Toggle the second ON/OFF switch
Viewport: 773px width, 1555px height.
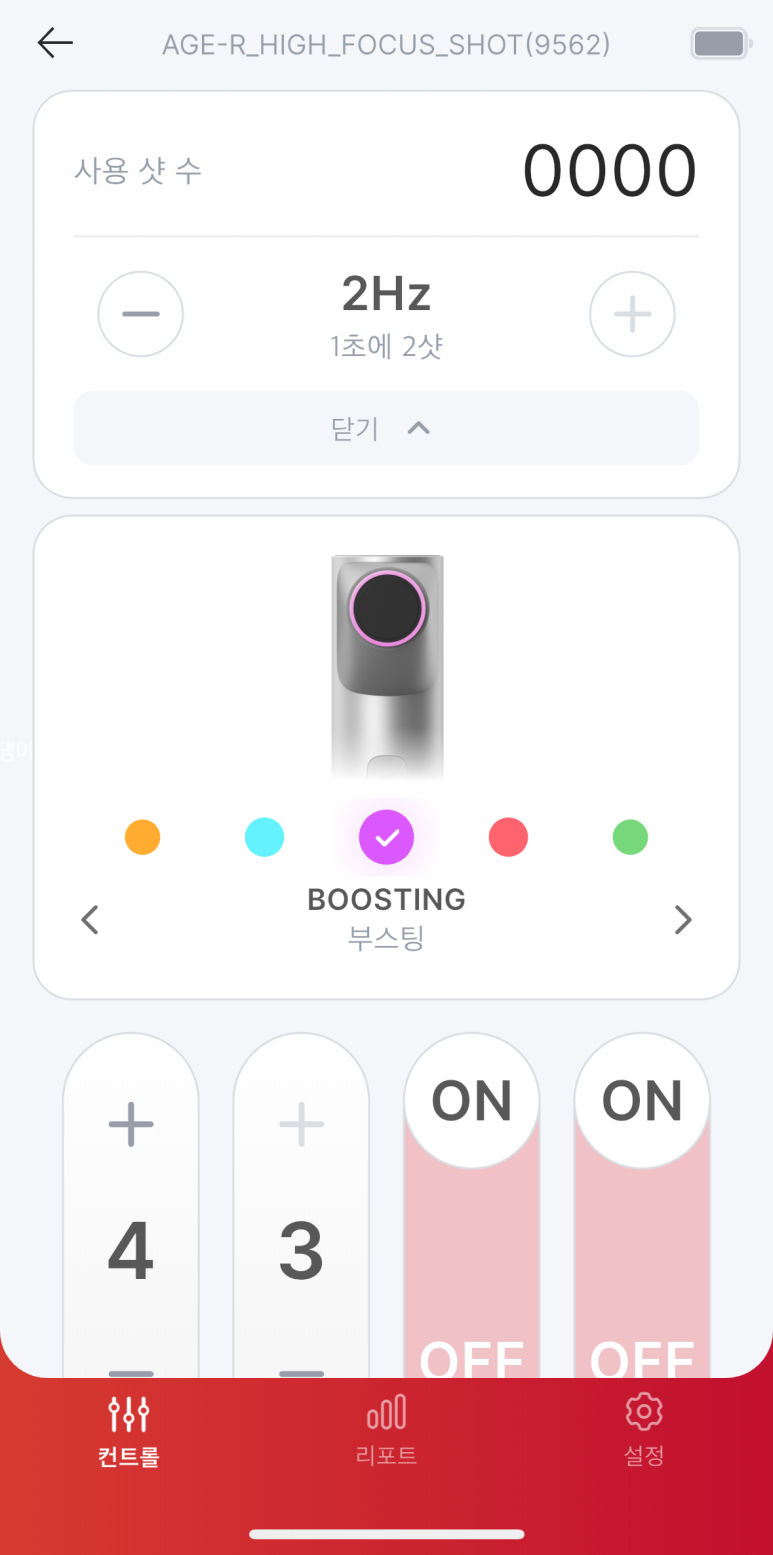[x=641, y=1100]
